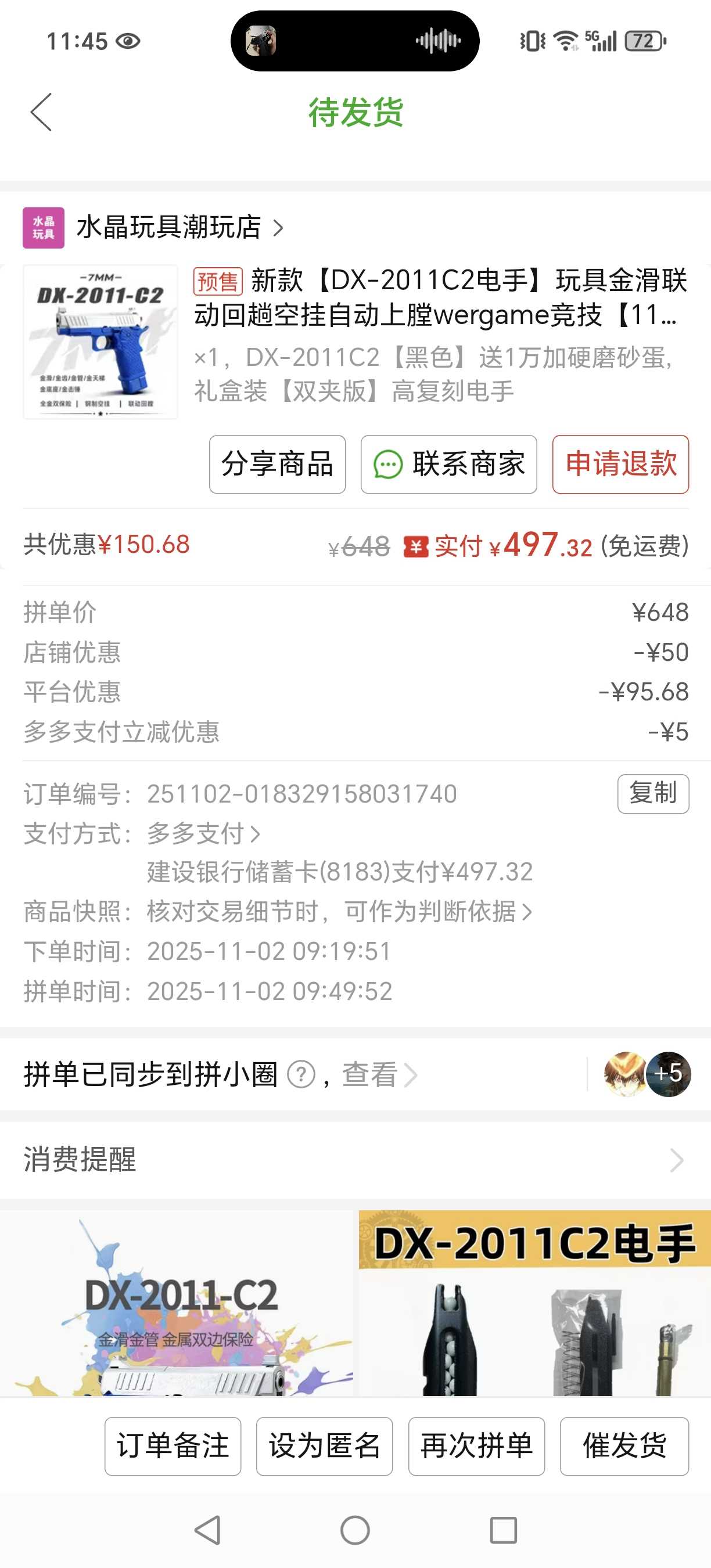
Task: Urge shipment with 催发货
Action: click(624, 1446)
